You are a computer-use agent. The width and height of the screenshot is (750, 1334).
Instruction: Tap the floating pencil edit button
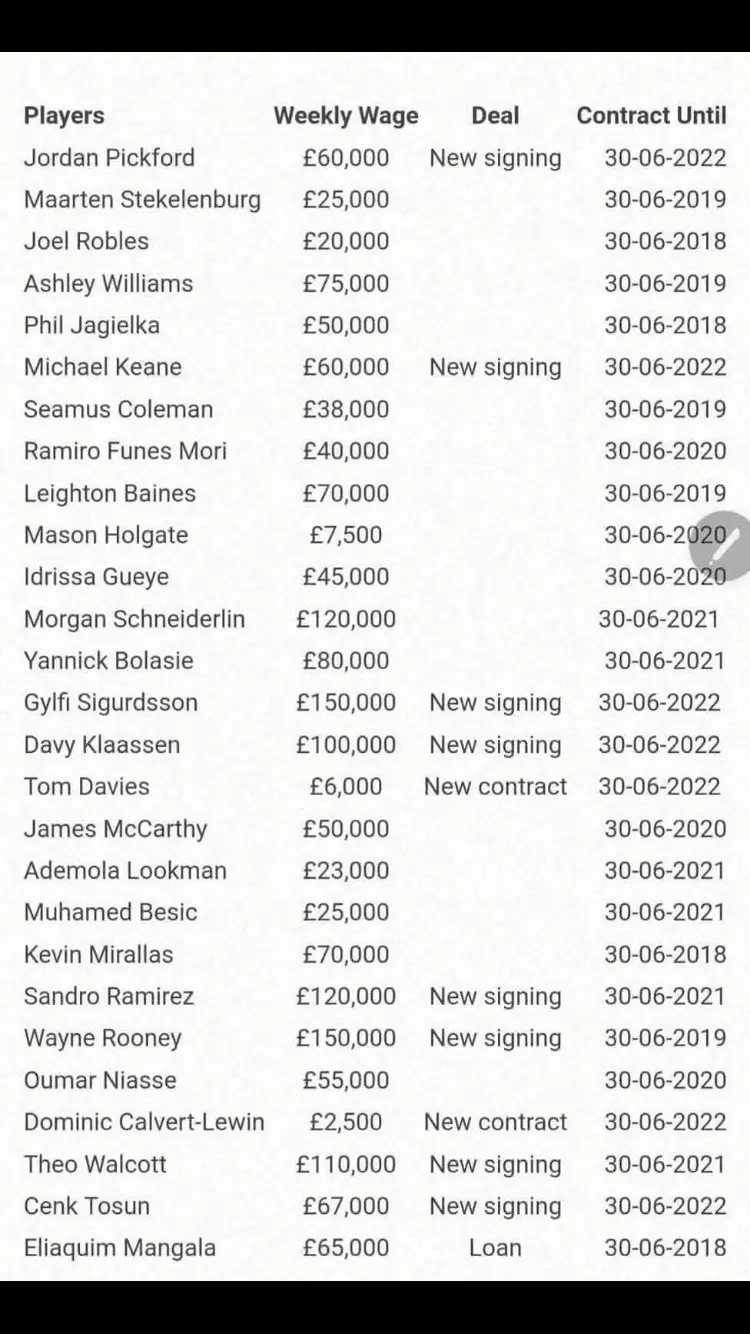click(727, 546)
